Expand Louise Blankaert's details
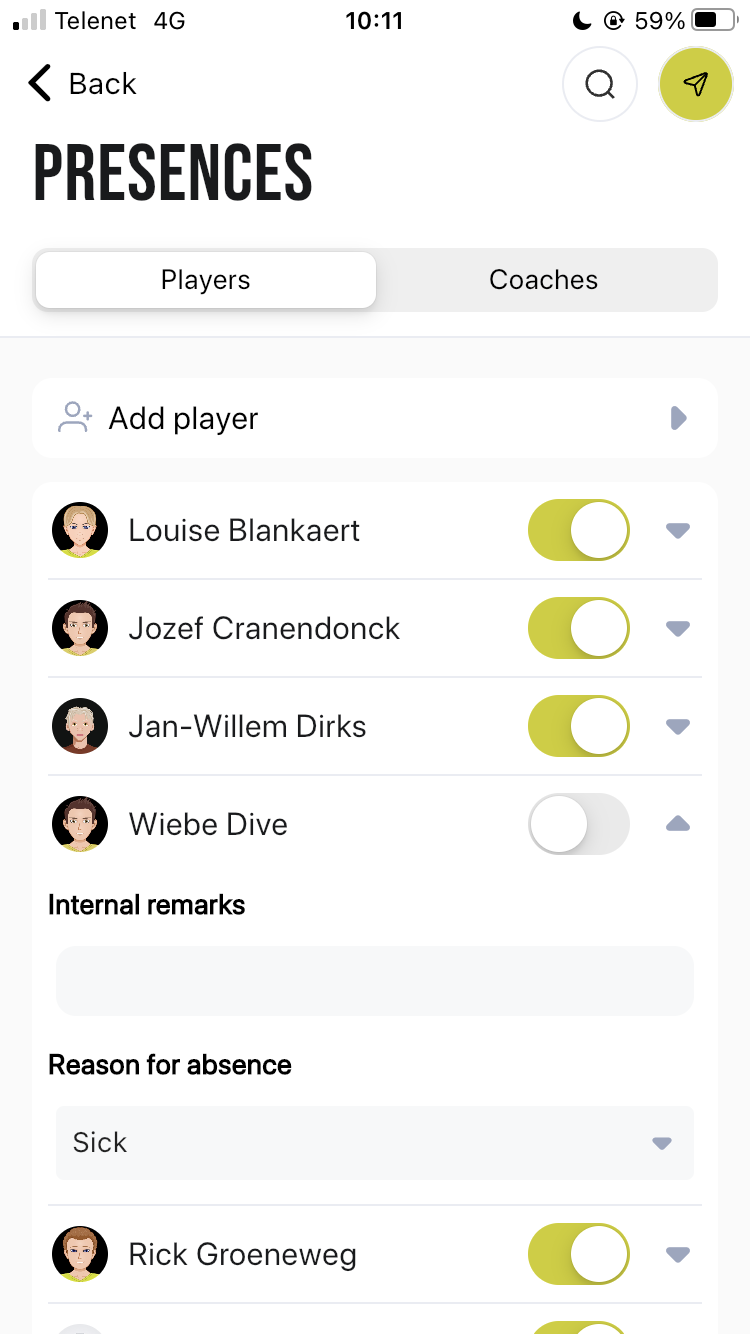 coord(678,531)
